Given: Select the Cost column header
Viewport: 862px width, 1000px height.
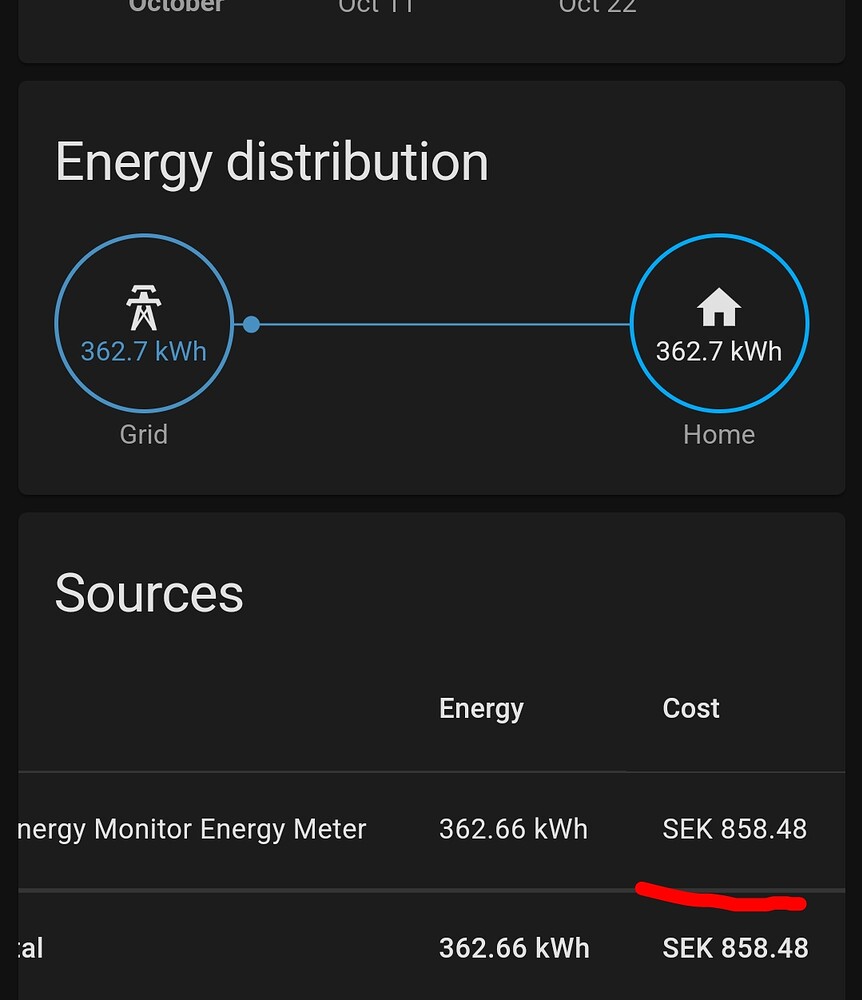Looking at the screenshot, I should coord(691,708).
